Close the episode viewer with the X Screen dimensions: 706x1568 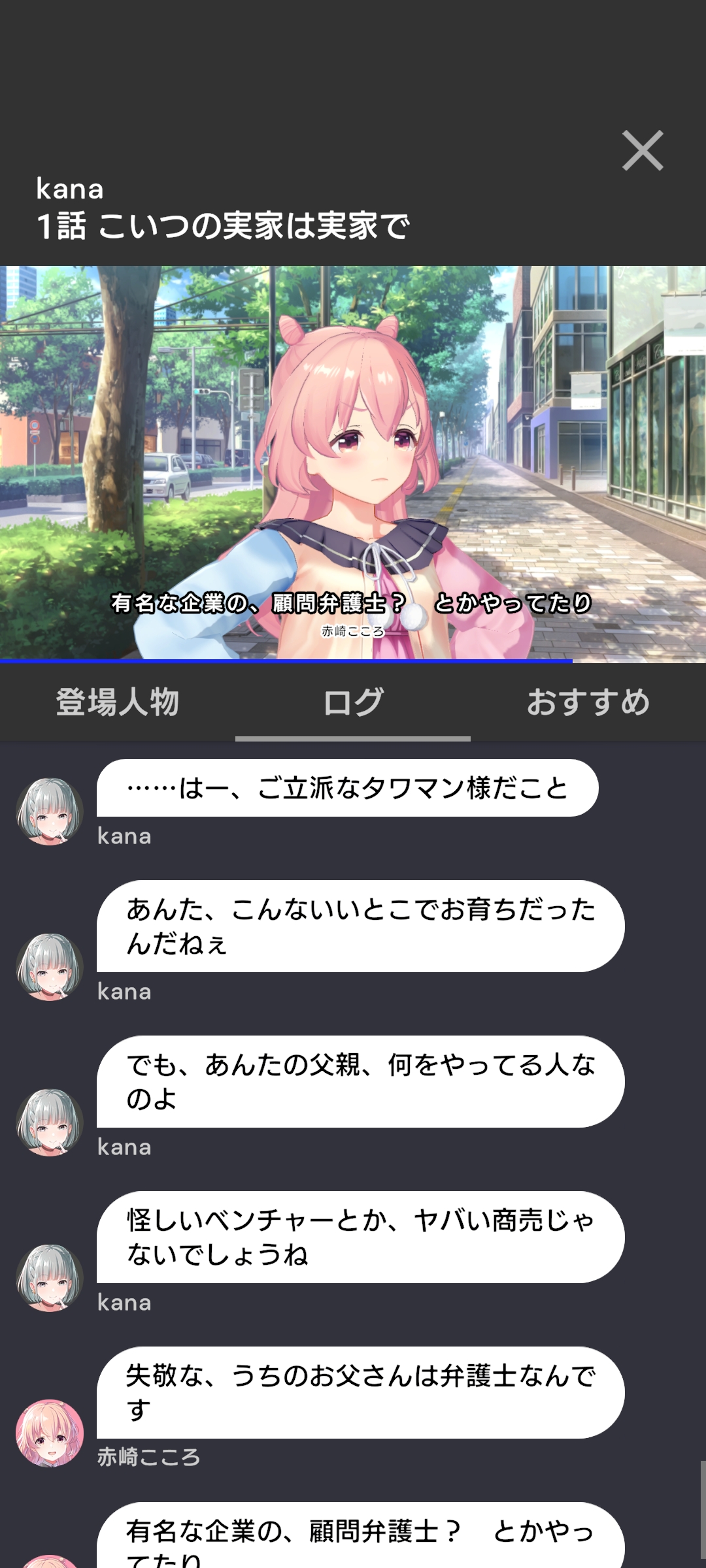pyautogui.click(x=642, y=151)
